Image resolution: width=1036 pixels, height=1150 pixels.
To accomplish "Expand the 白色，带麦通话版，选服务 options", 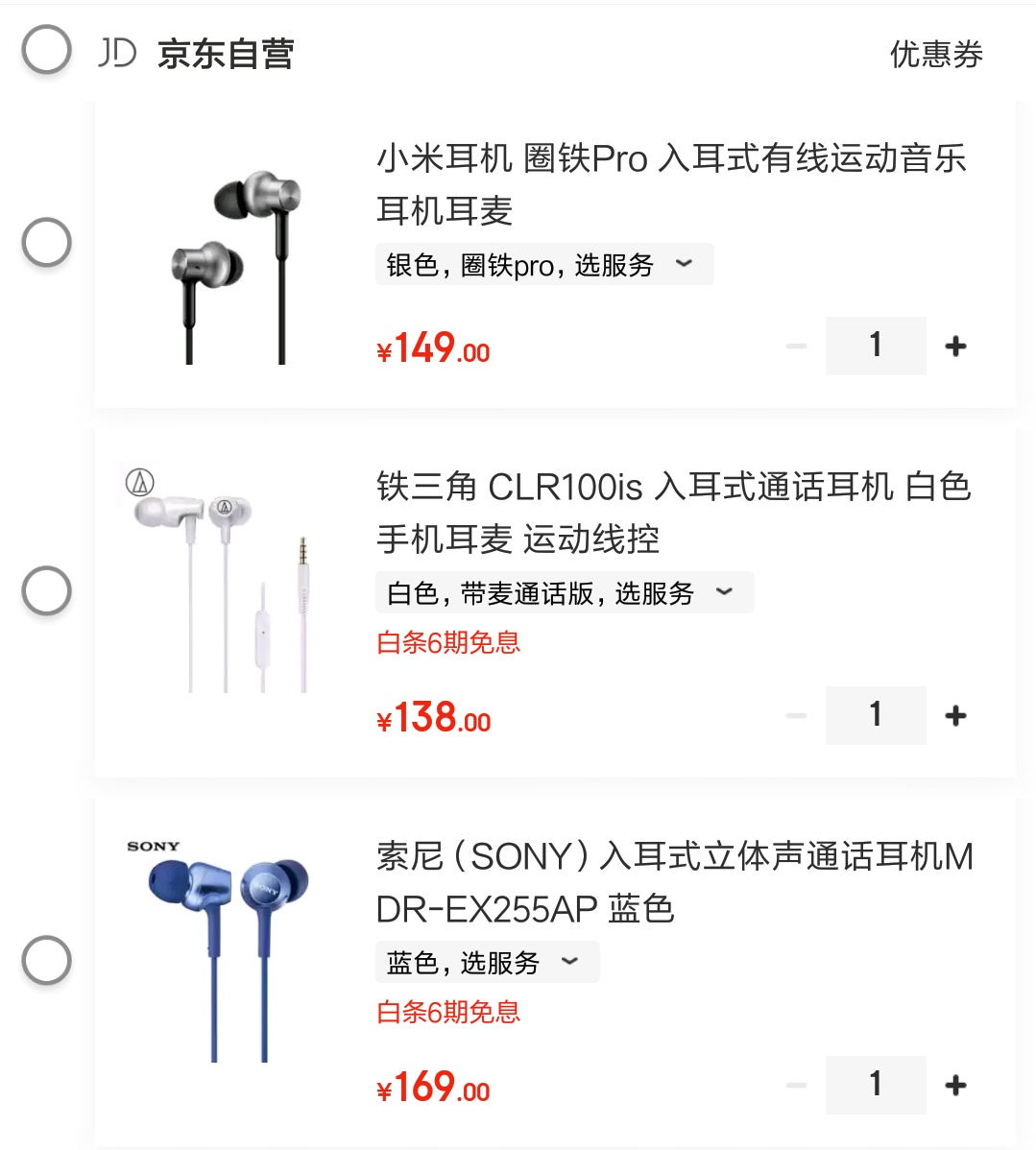I will (564, 593).
